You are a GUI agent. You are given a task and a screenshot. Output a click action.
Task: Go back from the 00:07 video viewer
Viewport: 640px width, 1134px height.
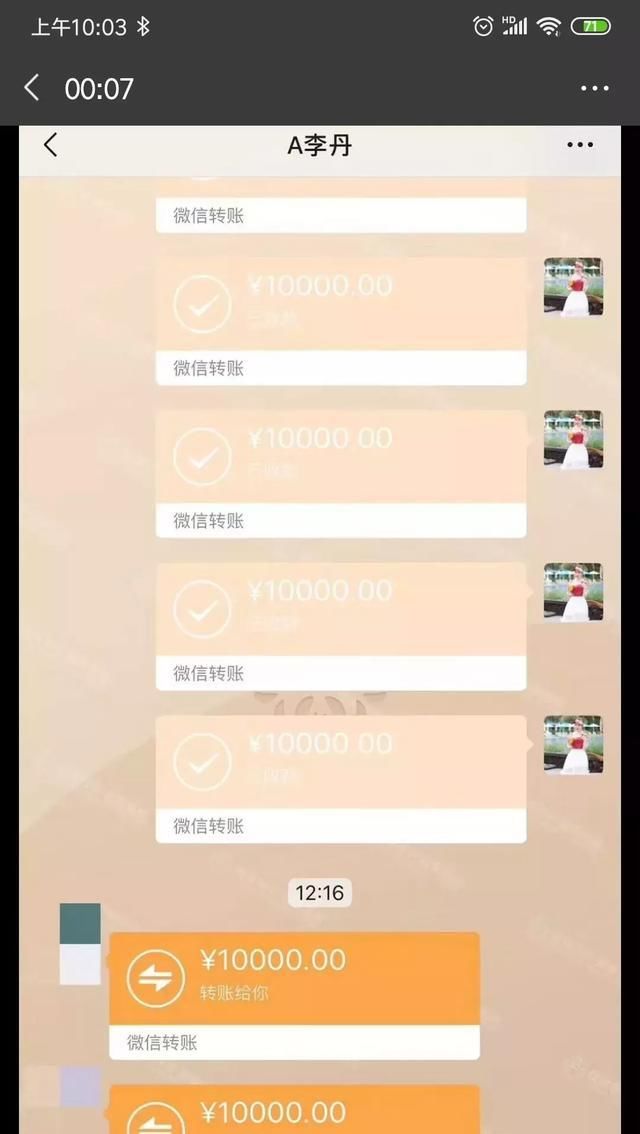32,88
